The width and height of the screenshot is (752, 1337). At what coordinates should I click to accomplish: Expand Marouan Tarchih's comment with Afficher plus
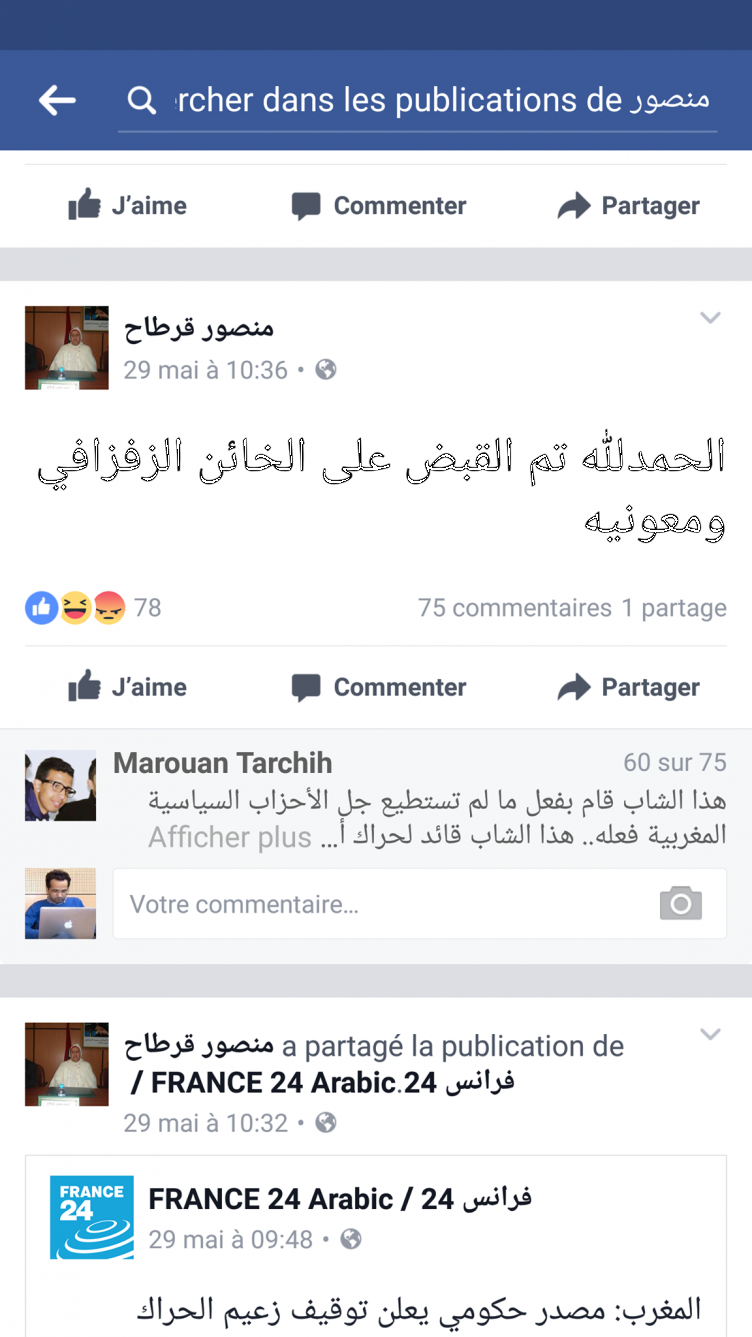pos(229,837)
